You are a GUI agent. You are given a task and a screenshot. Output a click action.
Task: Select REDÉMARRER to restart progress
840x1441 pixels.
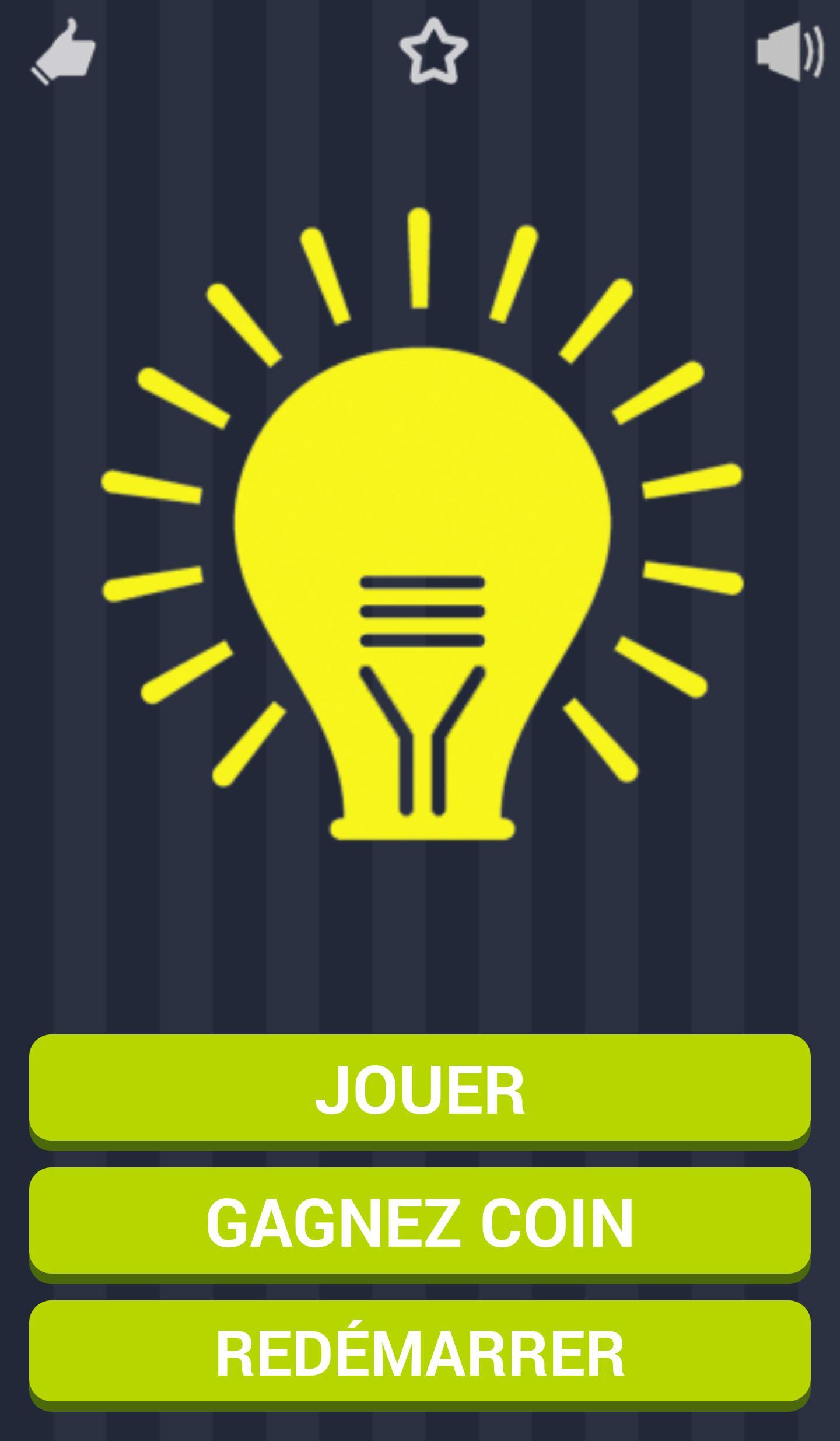pyautogui.click(x=420, y=1353)
